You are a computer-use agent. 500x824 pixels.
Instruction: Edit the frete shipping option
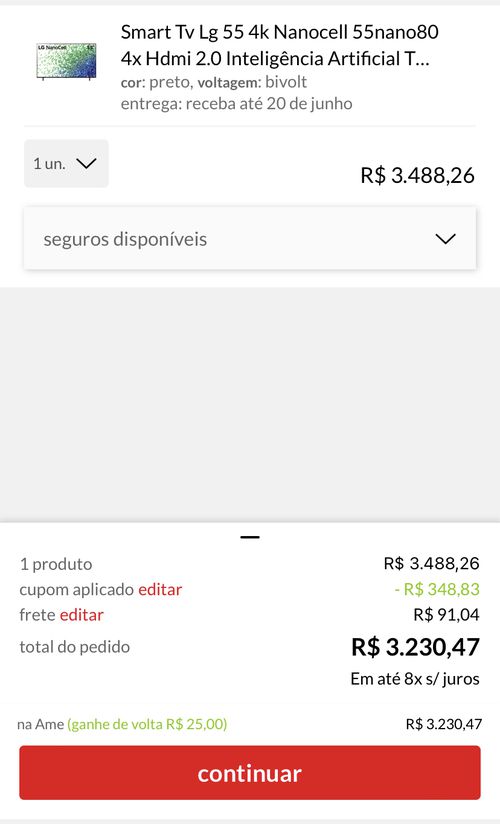click(81, 615)
